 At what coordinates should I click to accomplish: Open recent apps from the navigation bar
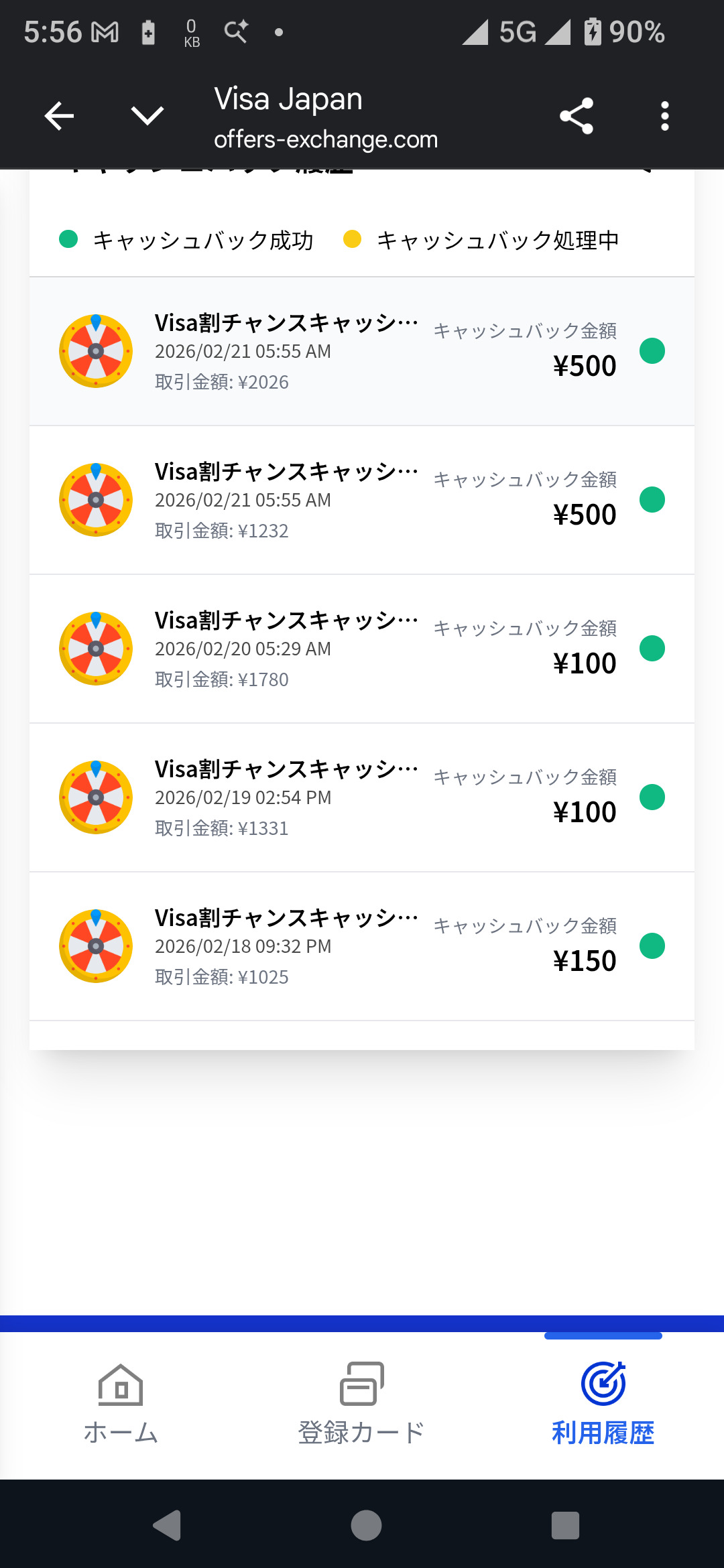(565, 1526)
